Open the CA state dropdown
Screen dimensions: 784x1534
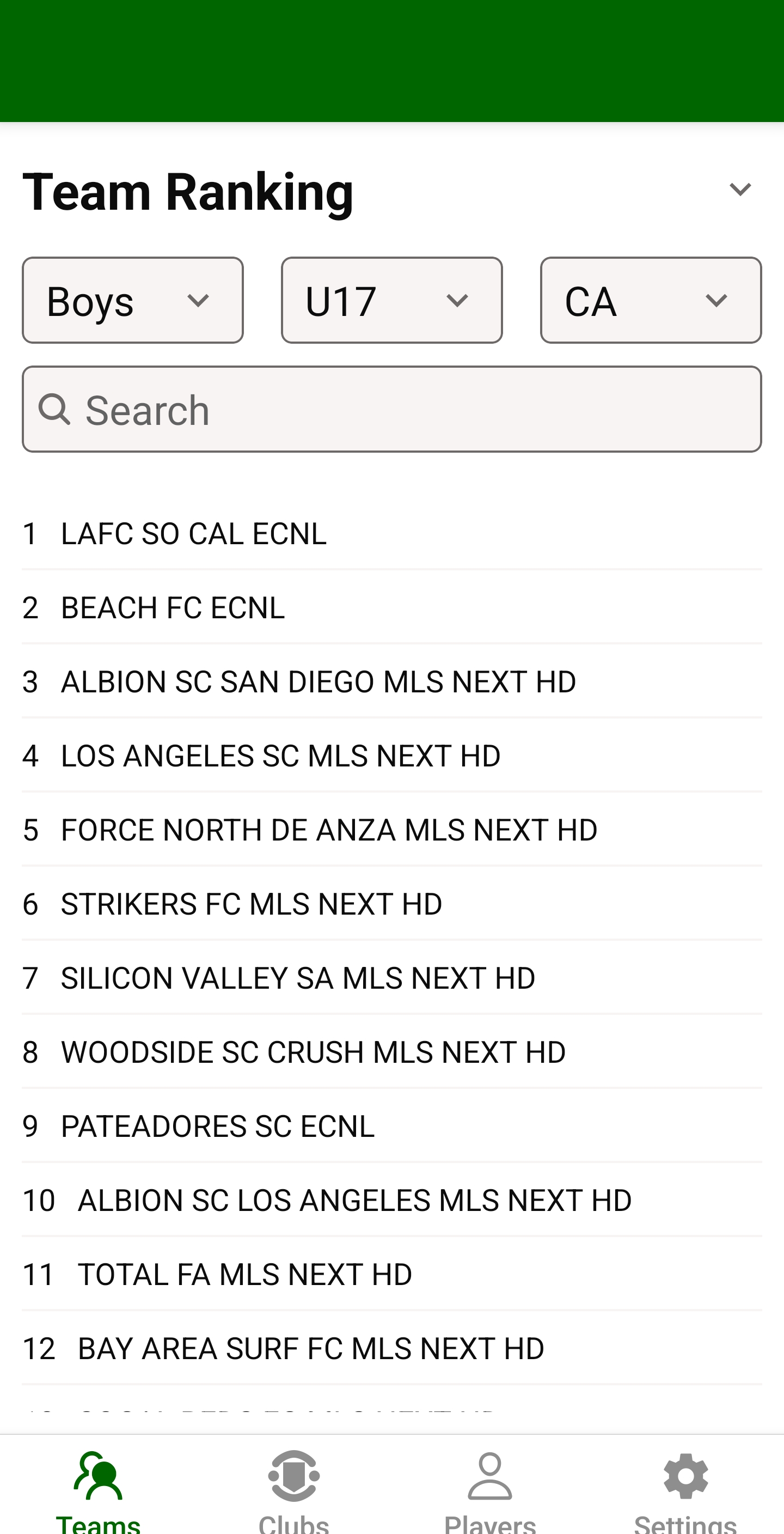[650, 300]
